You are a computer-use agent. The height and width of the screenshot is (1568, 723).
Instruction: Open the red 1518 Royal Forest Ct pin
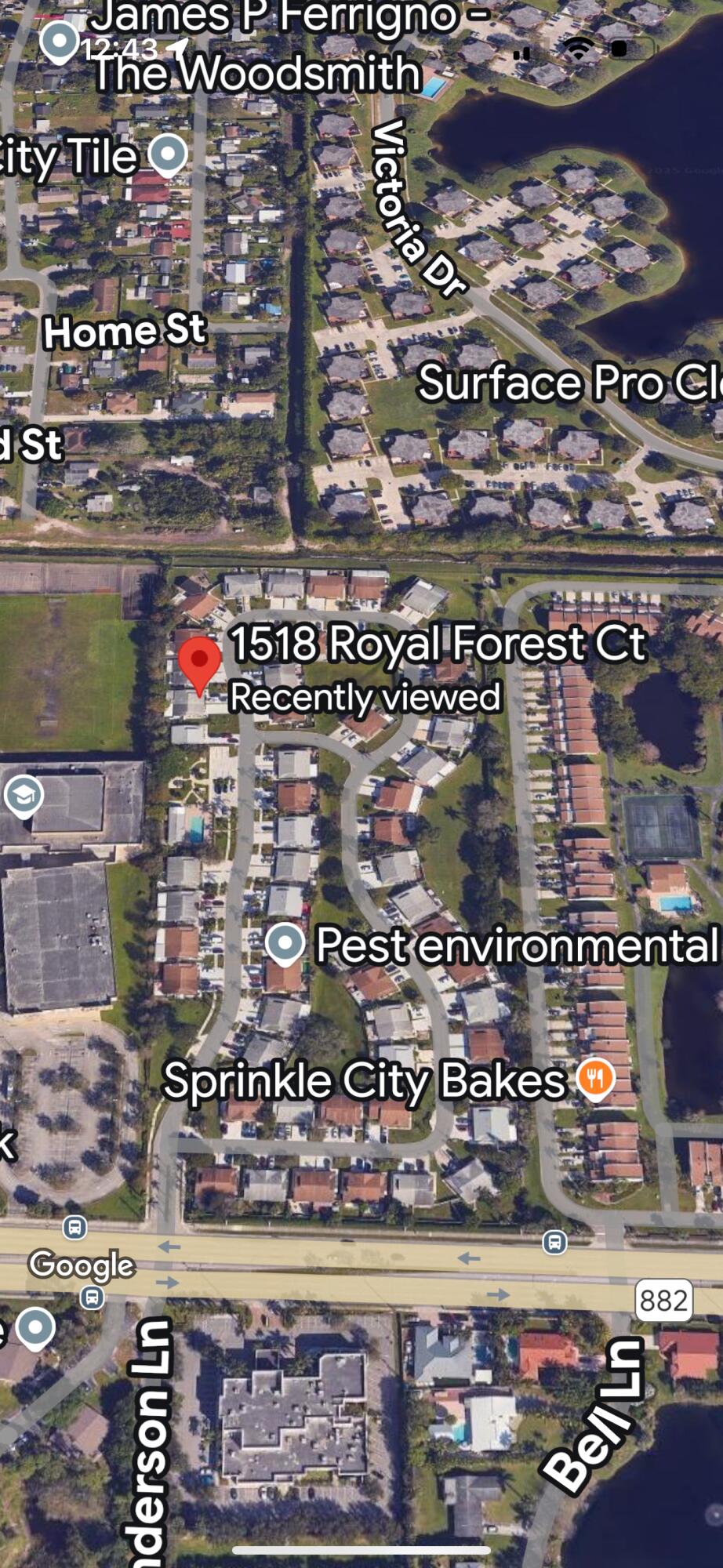coord(199,662)
